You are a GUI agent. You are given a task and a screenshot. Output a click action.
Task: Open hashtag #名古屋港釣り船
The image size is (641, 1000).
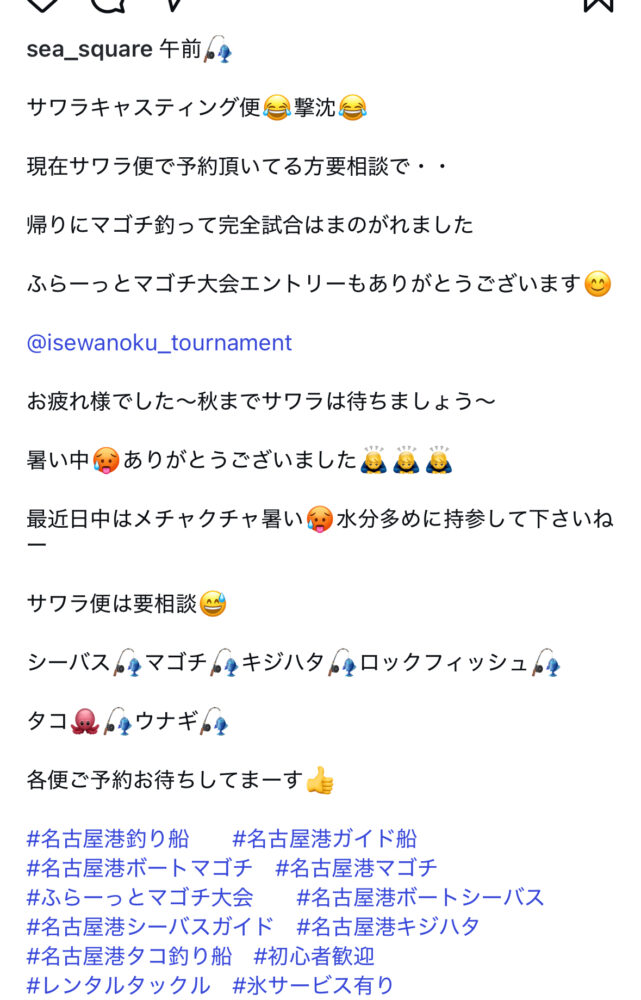107,838
